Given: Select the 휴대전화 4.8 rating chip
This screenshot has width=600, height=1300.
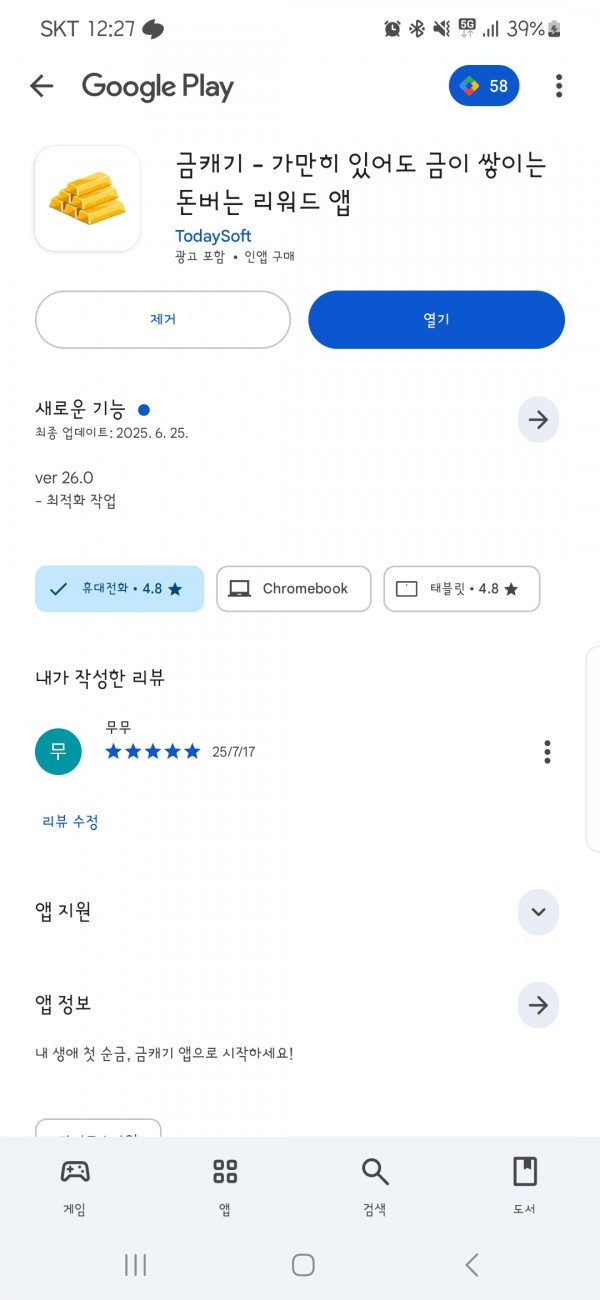Looking at the screenshot, I should point(119,589).
